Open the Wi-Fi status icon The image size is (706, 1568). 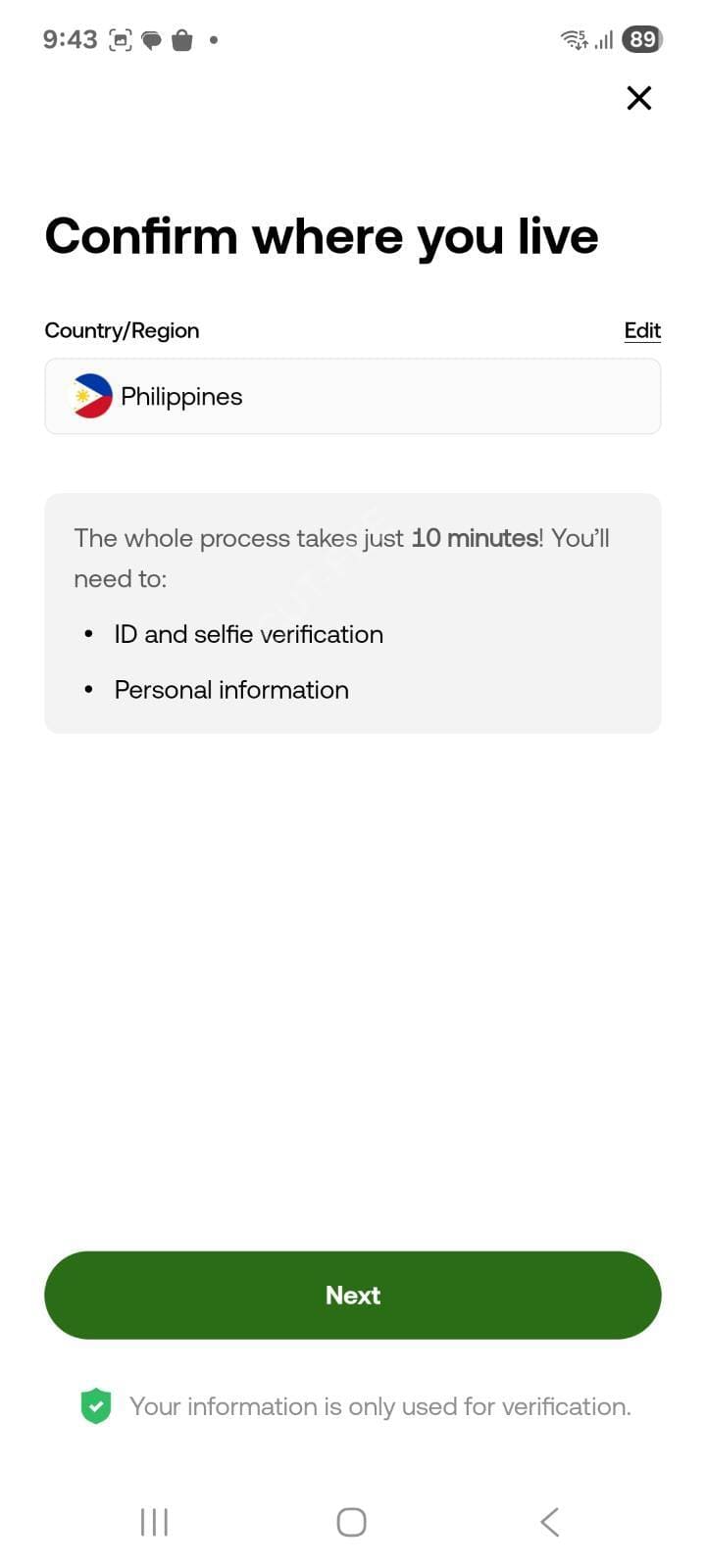[x=573, y=38]
